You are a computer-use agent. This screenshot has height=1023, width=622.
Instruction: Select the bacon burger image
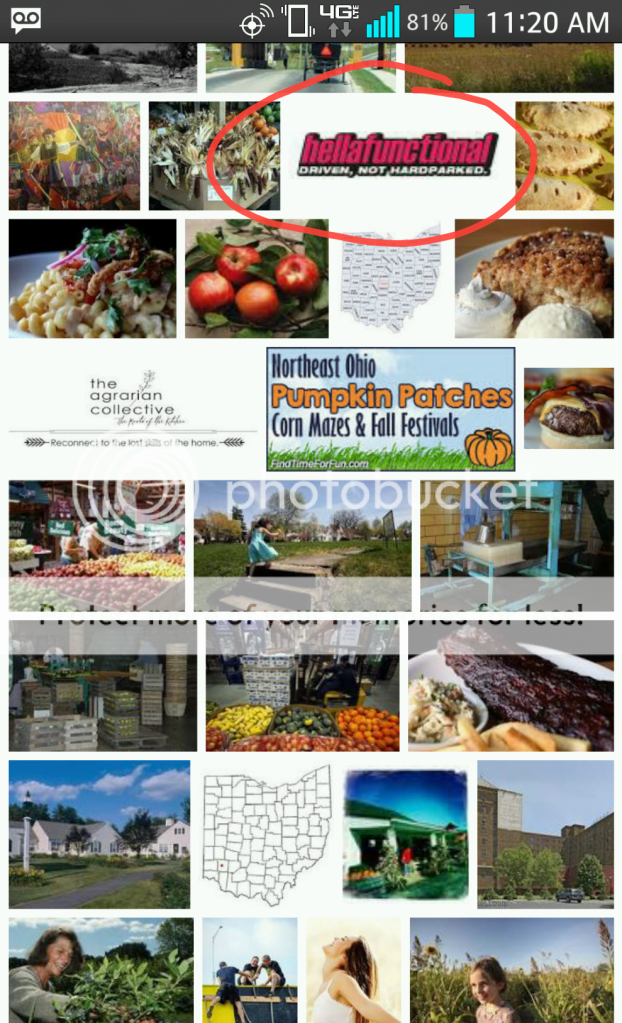[568, 409]
